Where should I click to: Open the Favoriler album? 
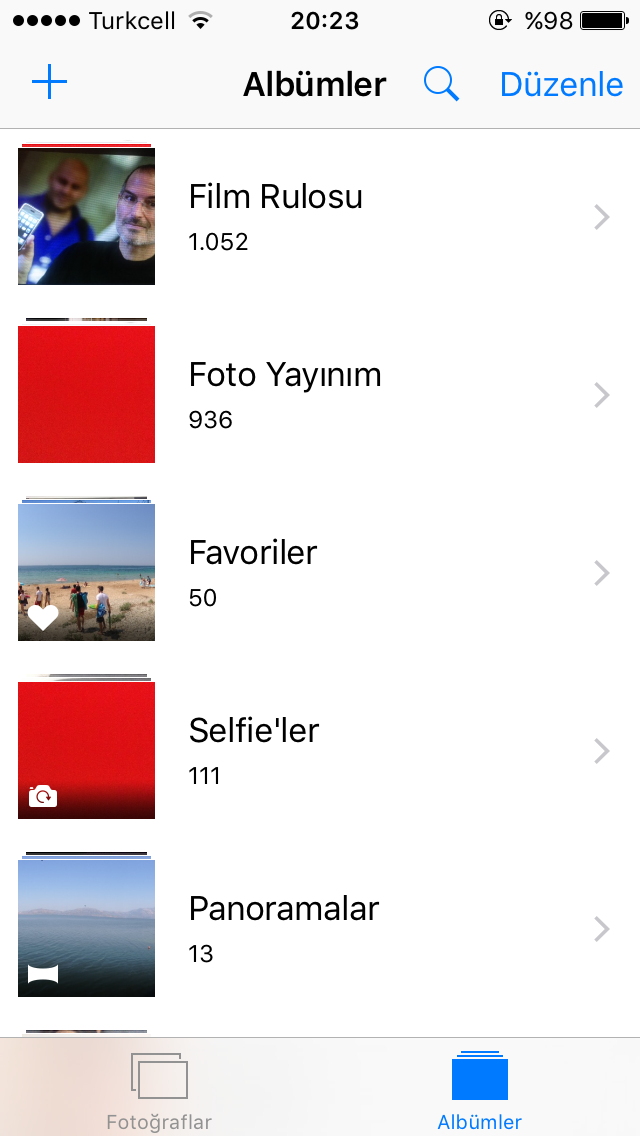(320, 572)
